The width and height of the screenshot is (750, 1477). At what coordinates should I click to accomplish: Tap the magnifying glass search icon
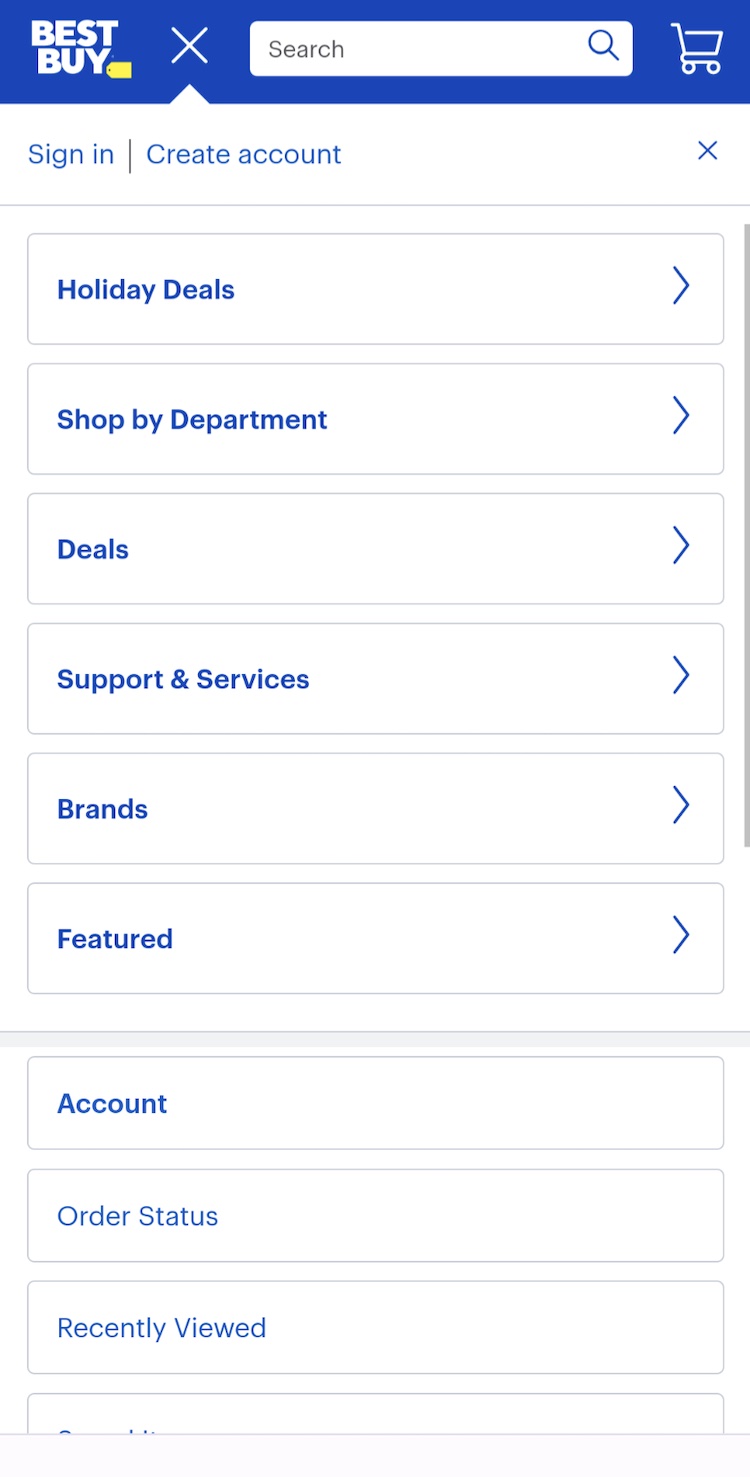click(603, 46)
